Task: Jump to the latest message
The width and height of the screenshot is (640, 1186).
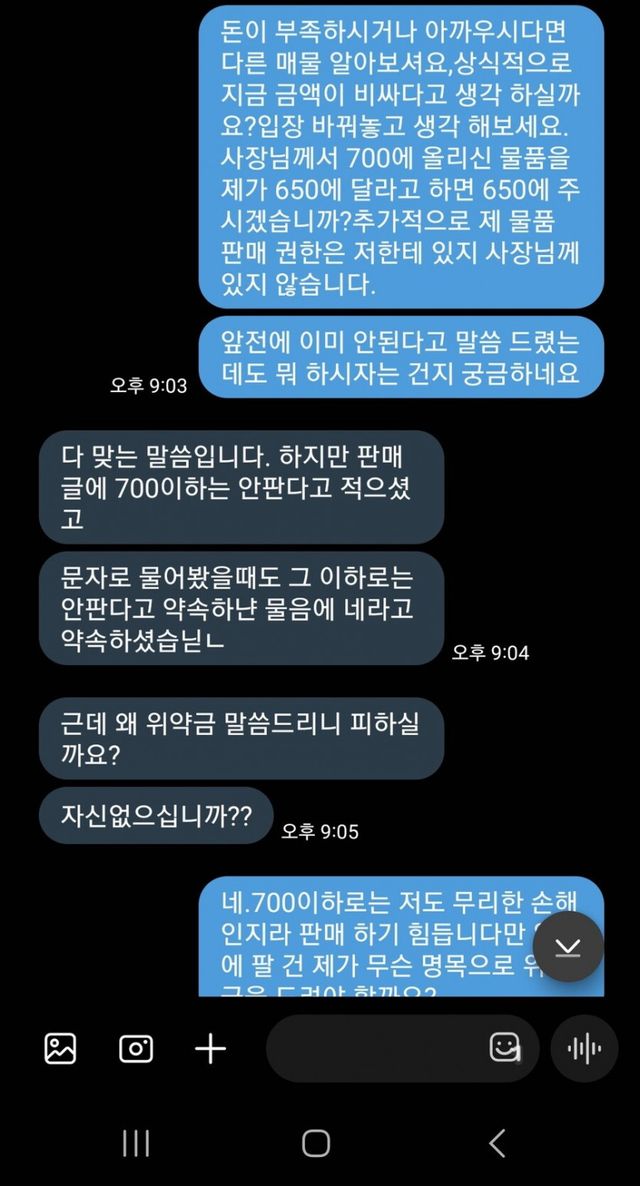Action: tap(568, 947)
